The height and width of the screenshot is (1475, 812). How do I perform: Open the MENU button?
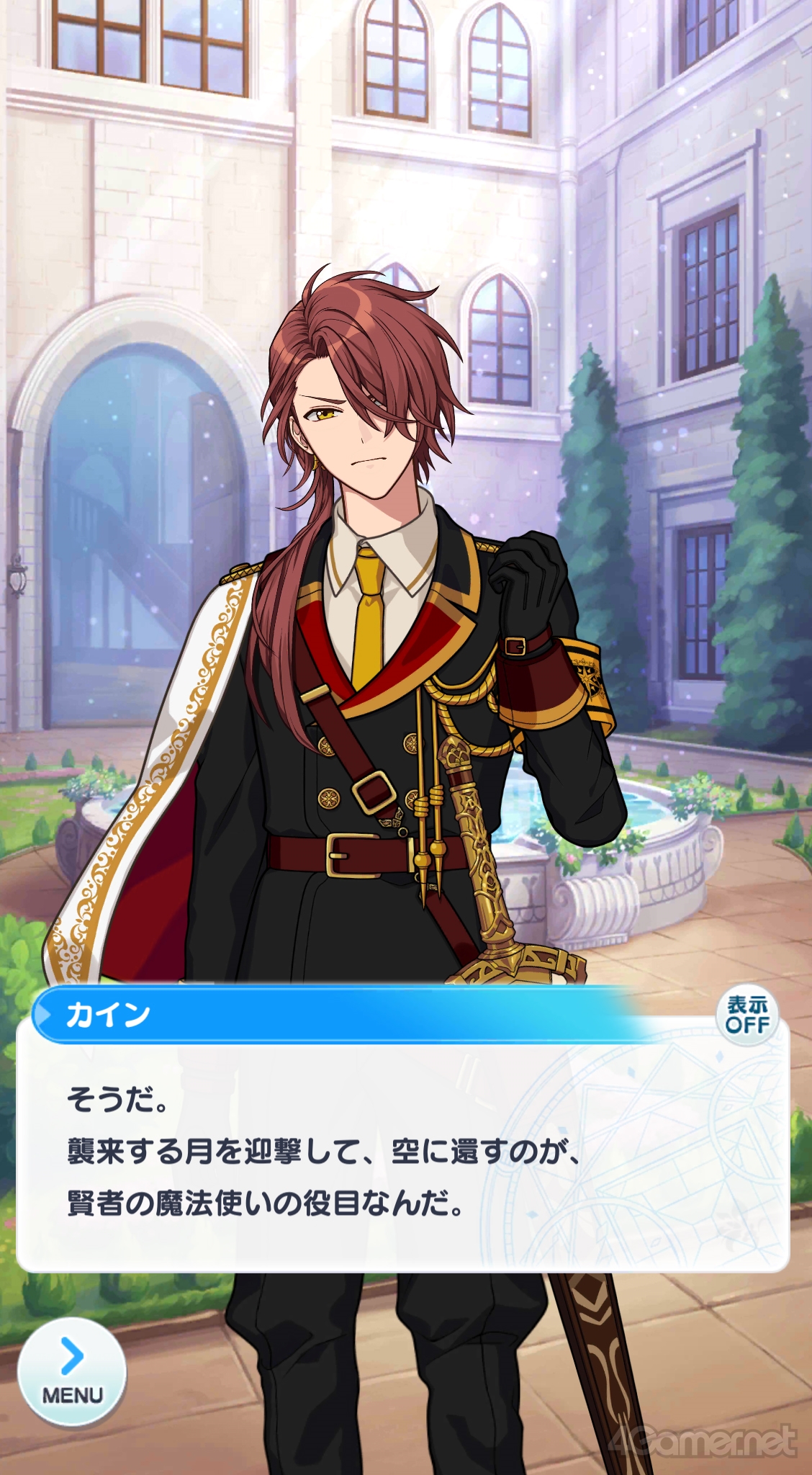pos(72,1371)
